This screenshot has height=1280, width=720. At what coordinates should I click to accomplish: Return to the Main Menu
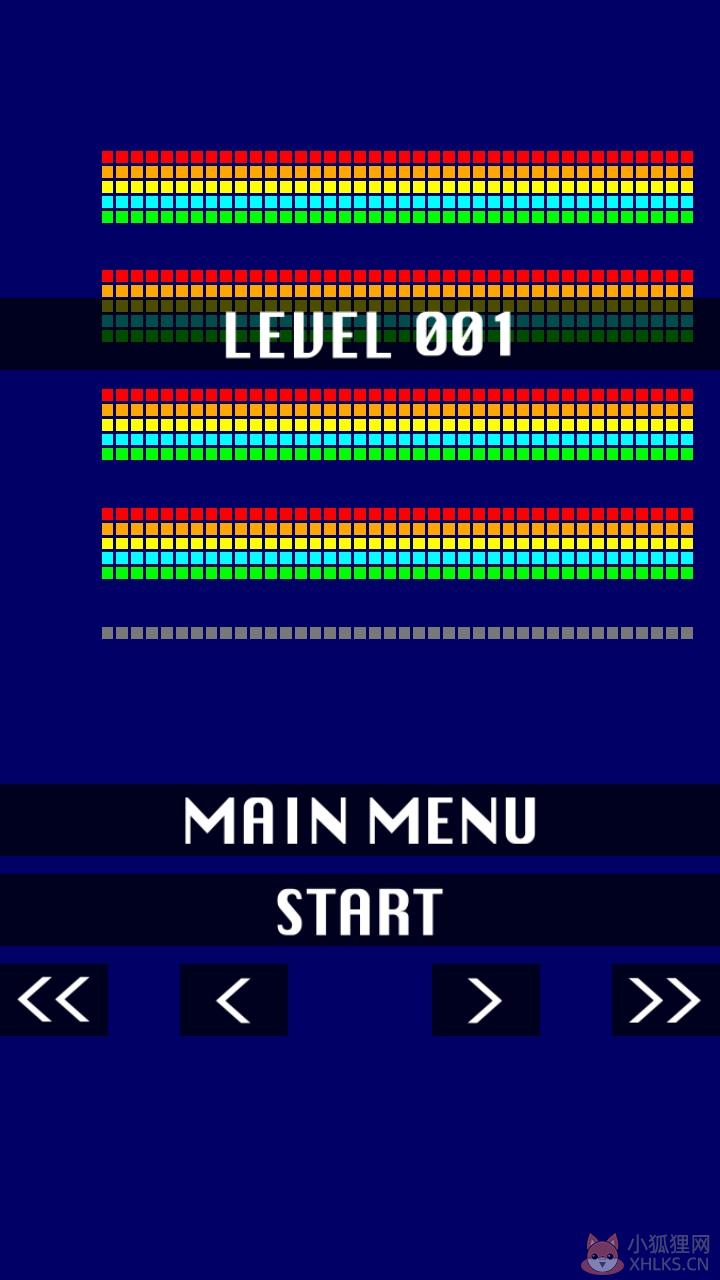click(x=360, y=820)
